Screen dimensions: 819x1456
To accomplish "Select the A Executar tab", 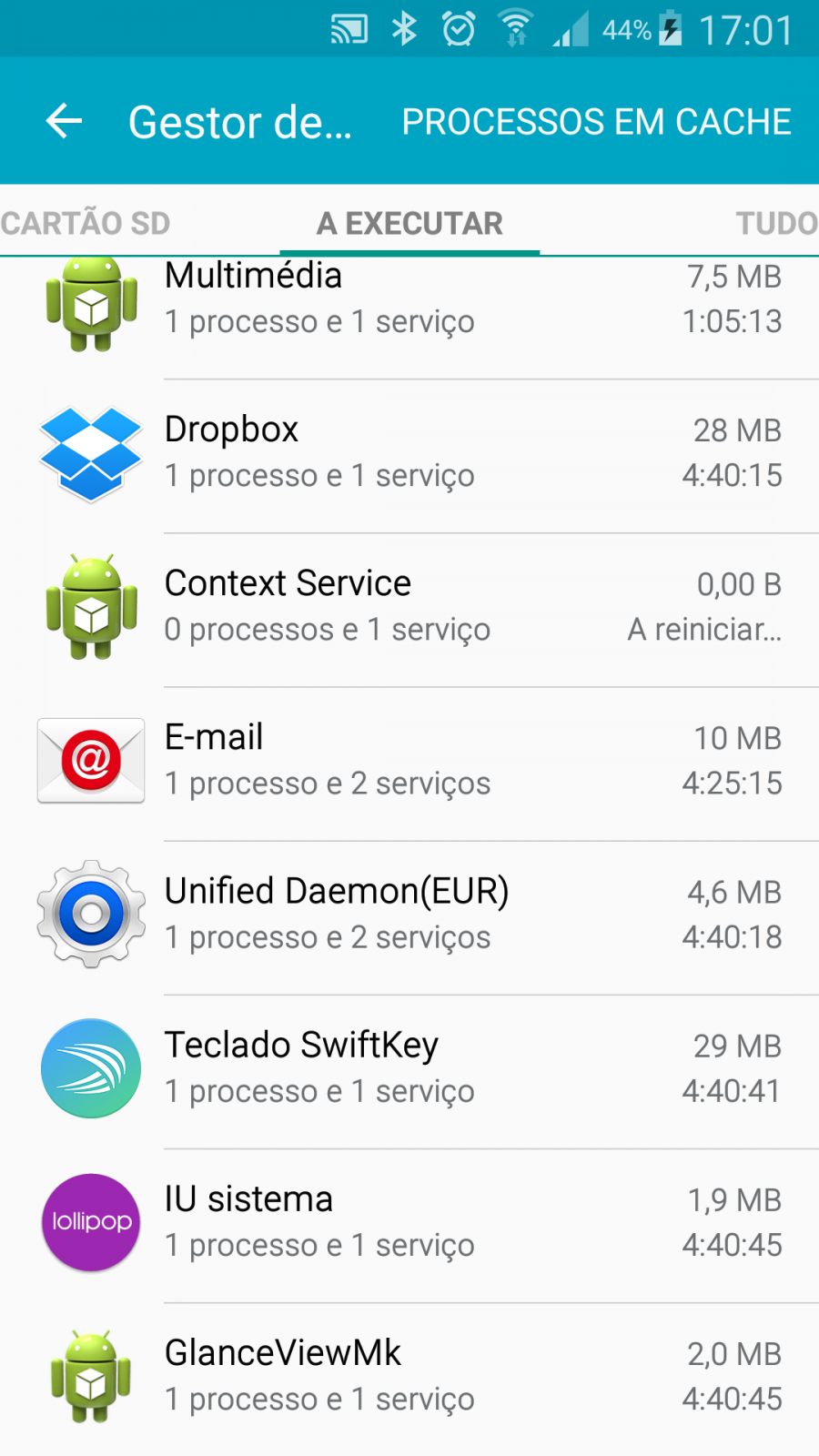I will [x=409, y=223].
